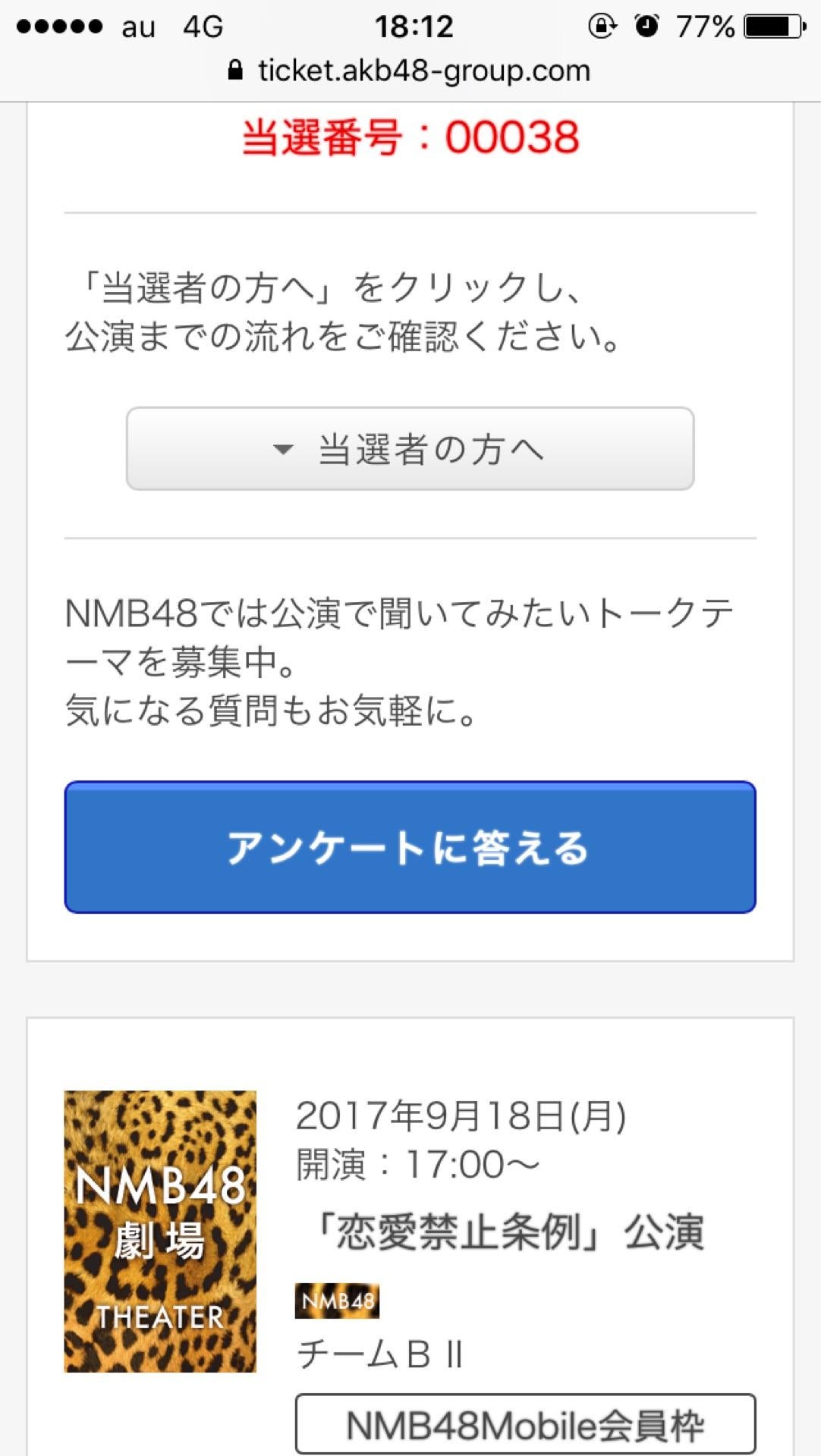Tap the performance date 2017年9月18日(月)
The width and height of the screenshot is (821, 1456).
pyautogui.click(x=459, y=1115)
